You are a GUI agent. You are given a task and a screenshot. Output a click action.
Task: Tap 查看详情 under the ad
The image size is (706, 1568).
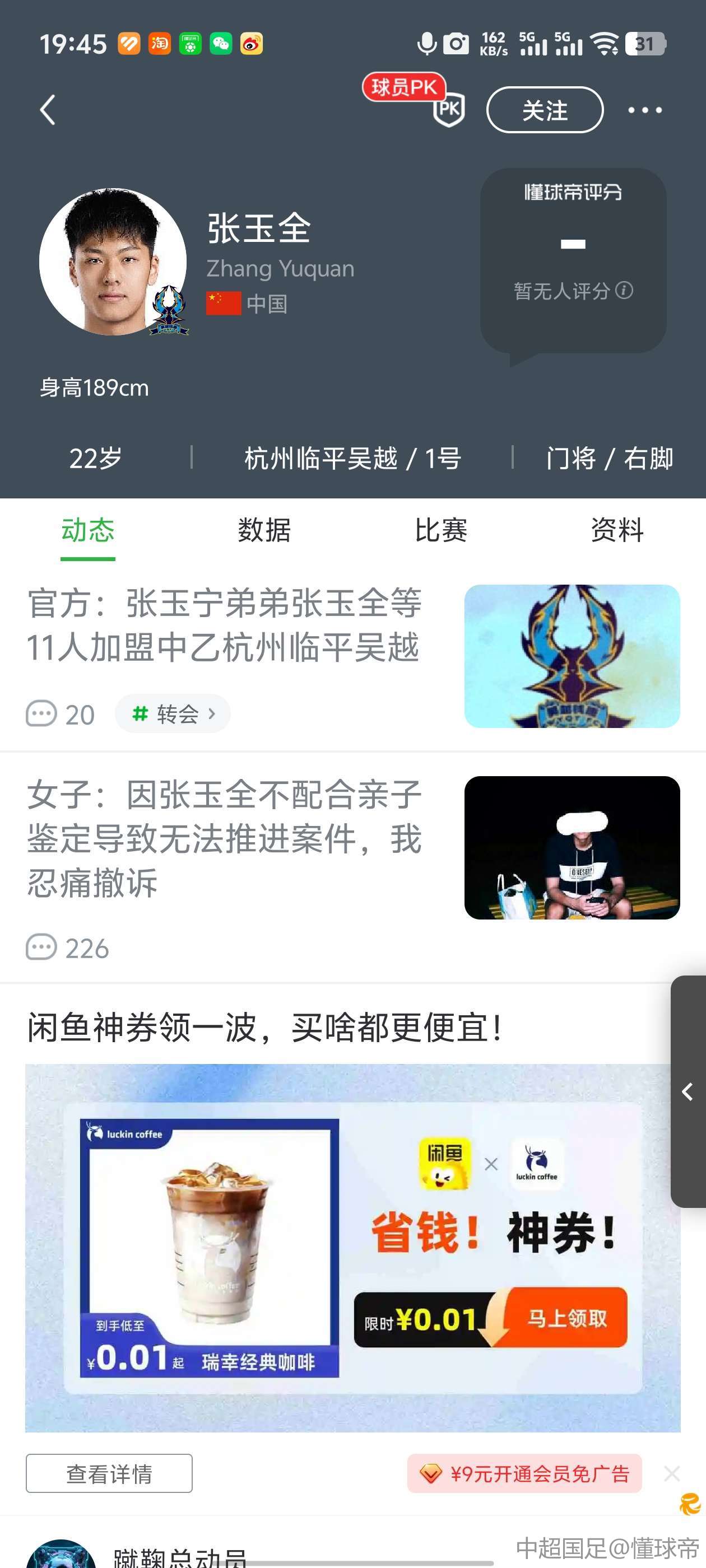(x=109, y=1474)
